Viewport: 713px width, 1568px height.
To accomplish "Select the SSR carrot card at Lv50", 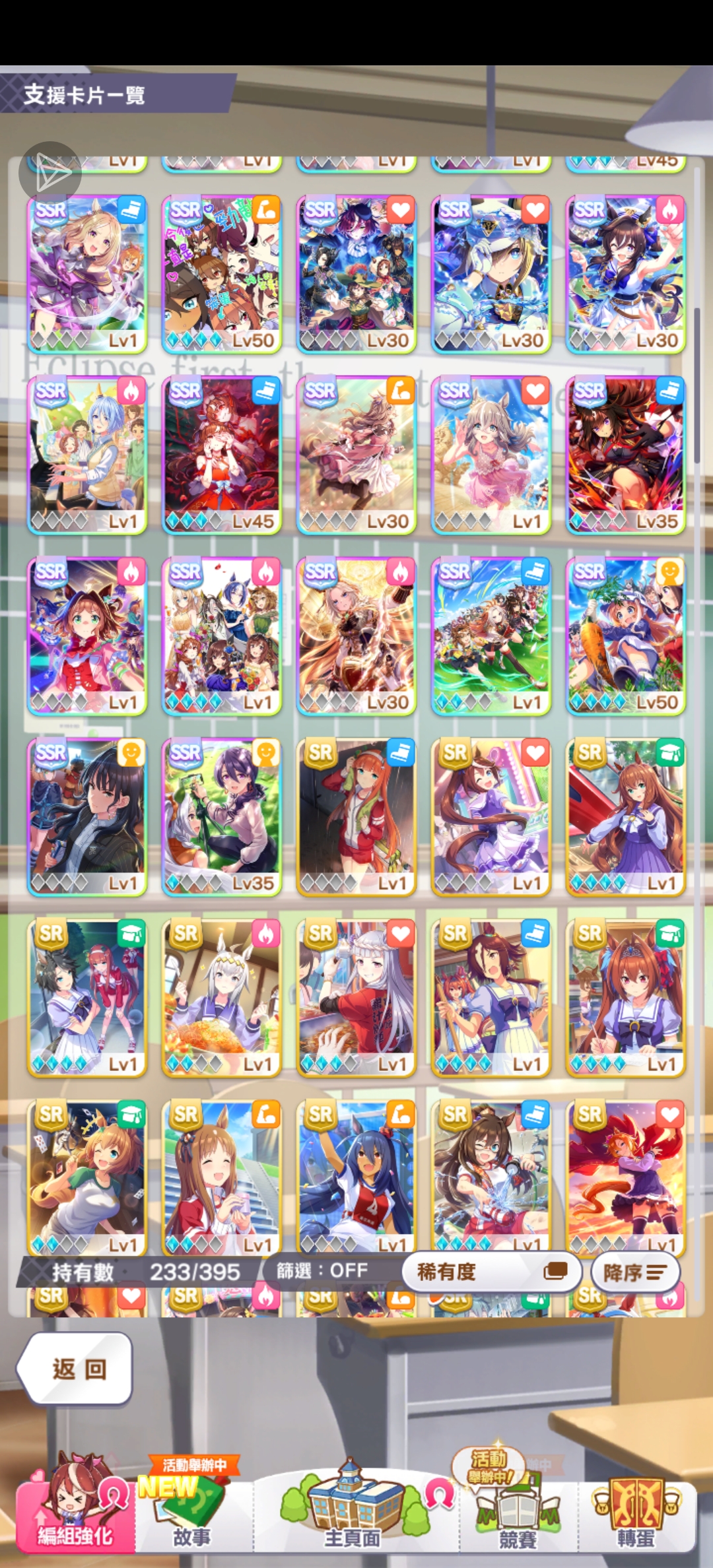I will click(x=626, y=636).
